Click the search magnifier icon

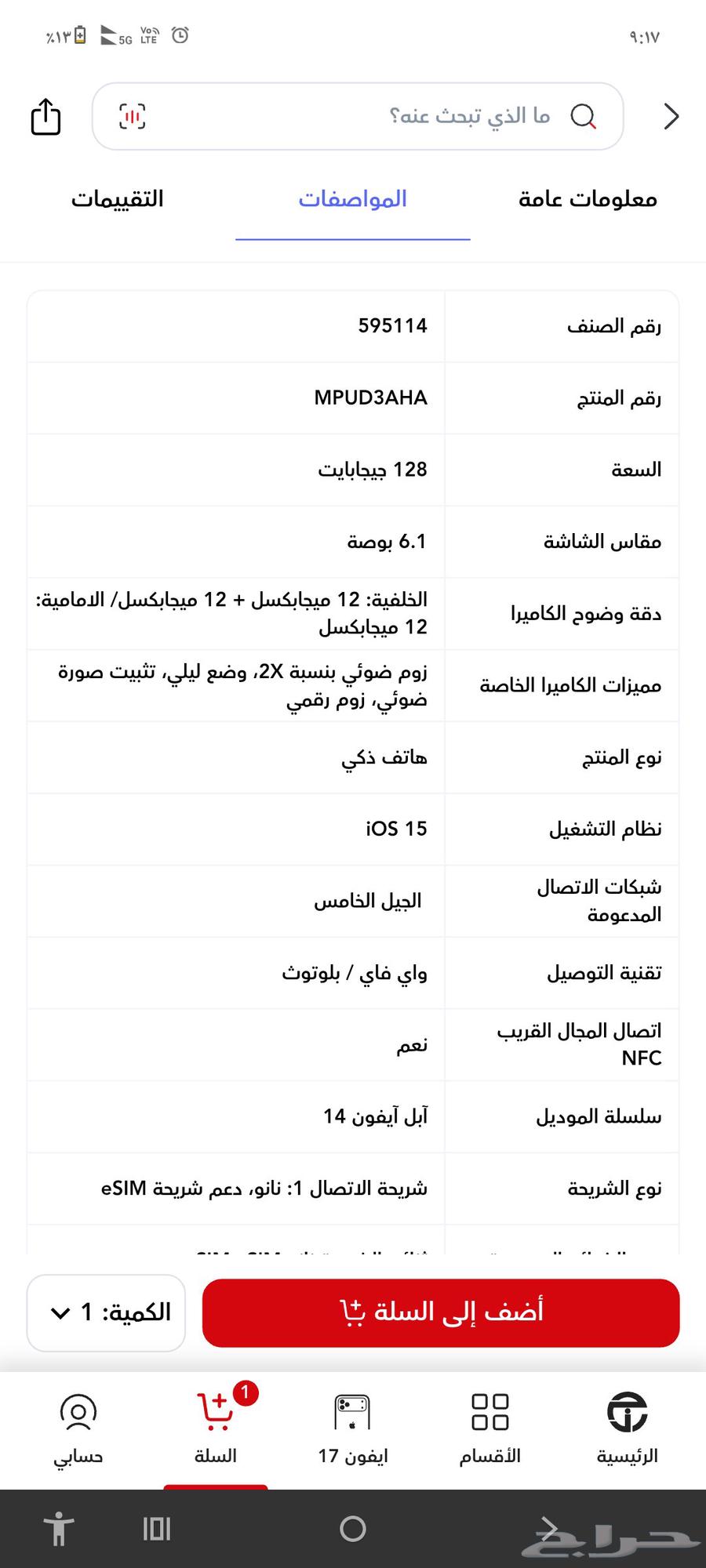pos(584,116)
